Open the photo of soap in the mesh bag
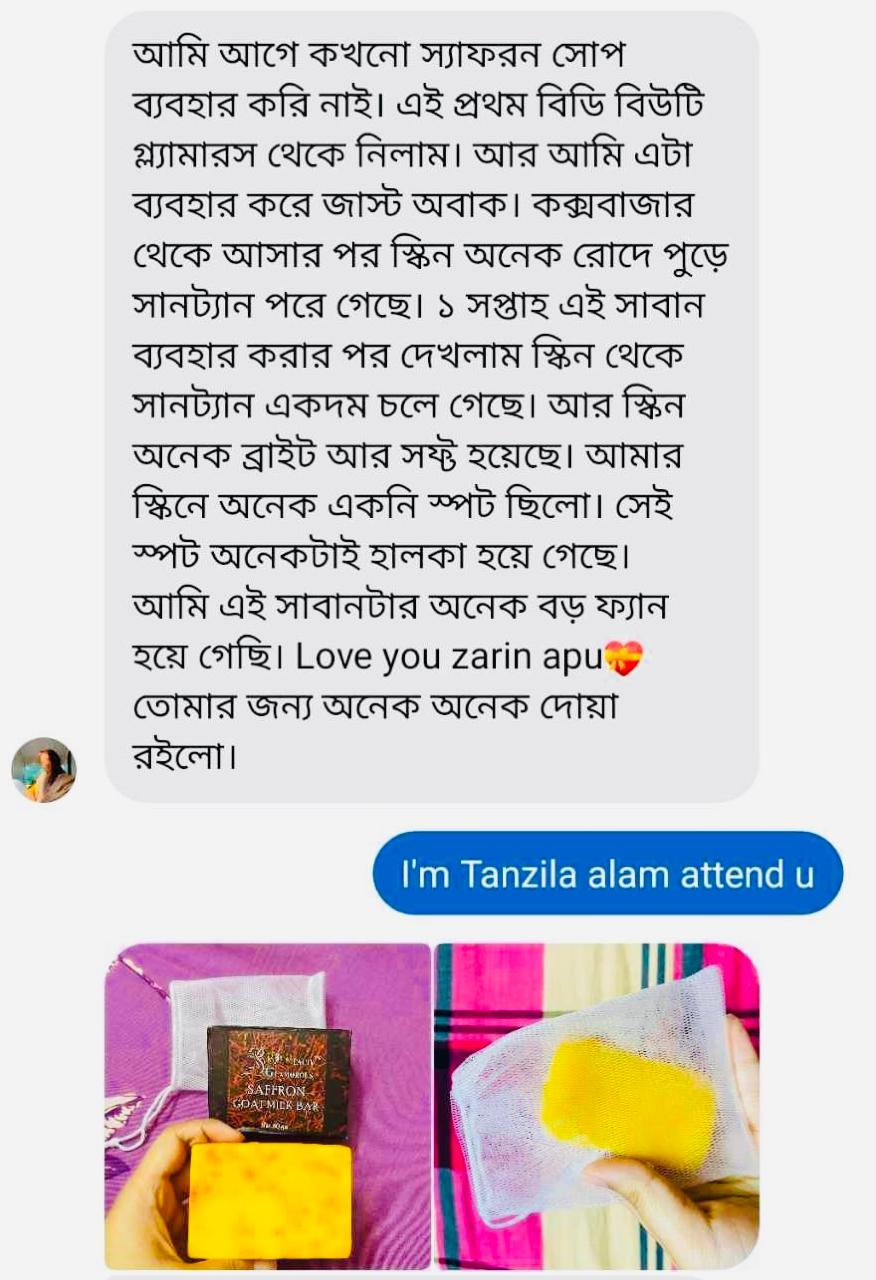 (x=597, y=1105)
